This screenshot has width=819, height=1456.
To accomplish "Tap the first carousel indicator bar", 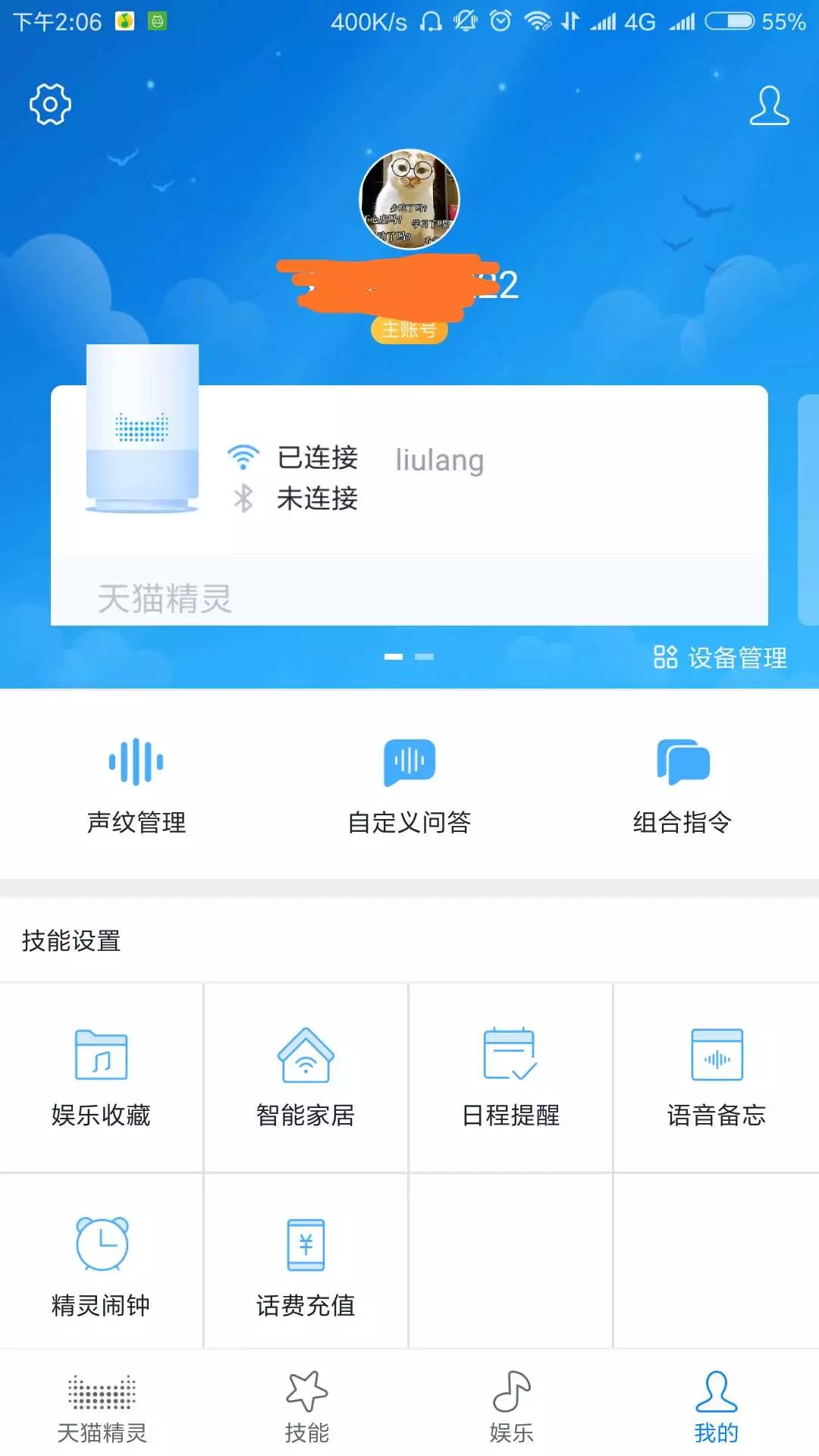I will click(x=395, y=657).
